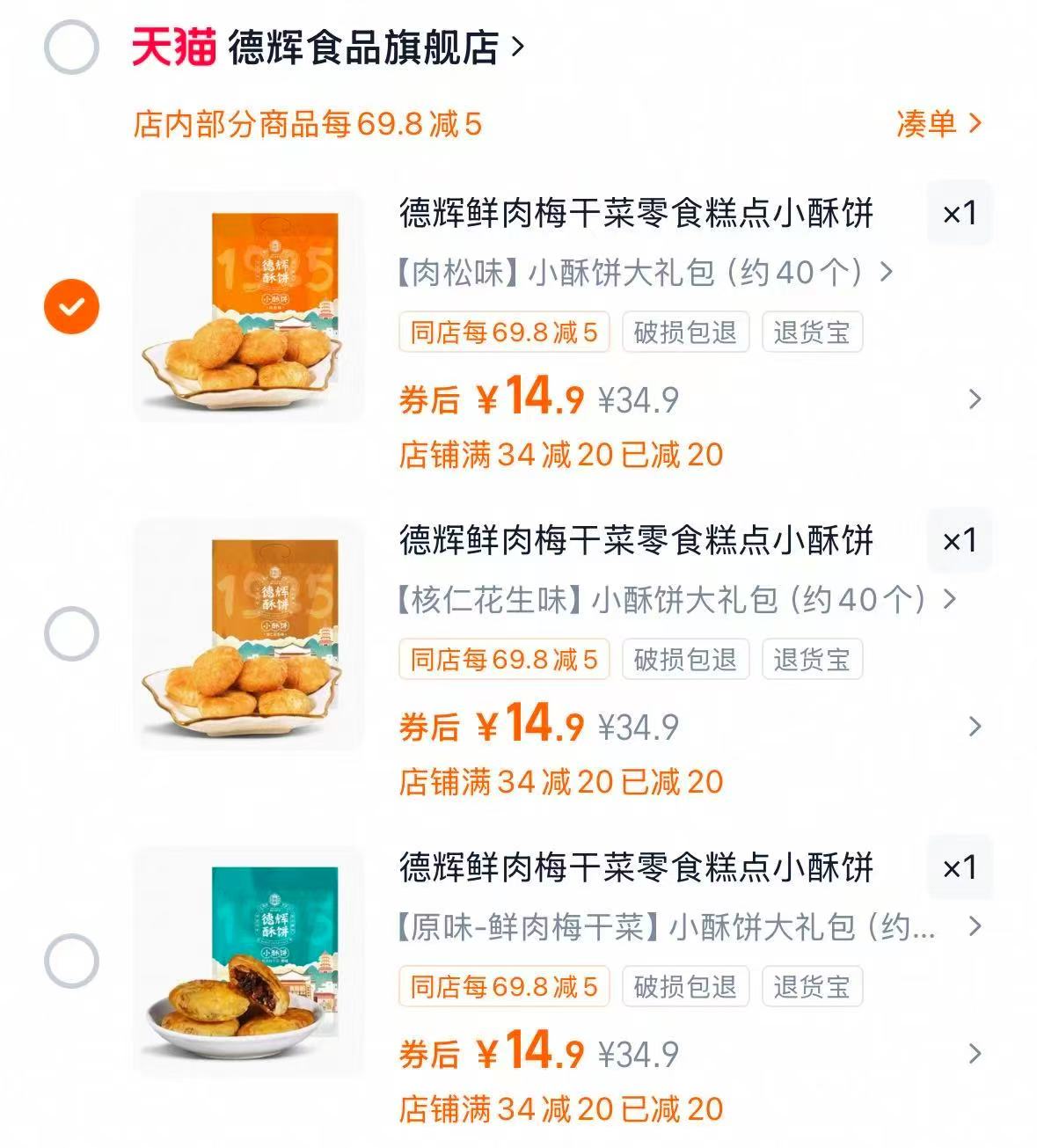Click the ×1 quantity on the first product
This screenshot has height=1148, width=1037.
tap(959, 214)
